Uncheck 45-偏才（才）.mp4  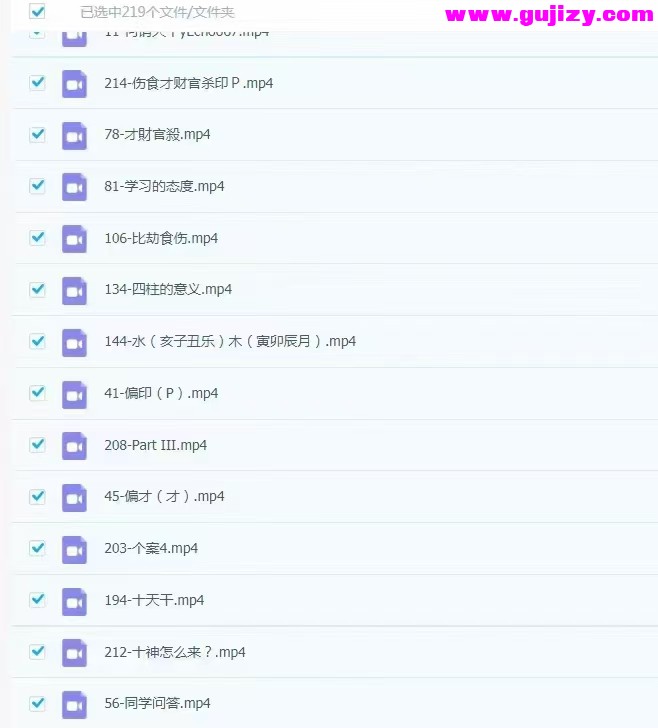[x=38, y=496]
